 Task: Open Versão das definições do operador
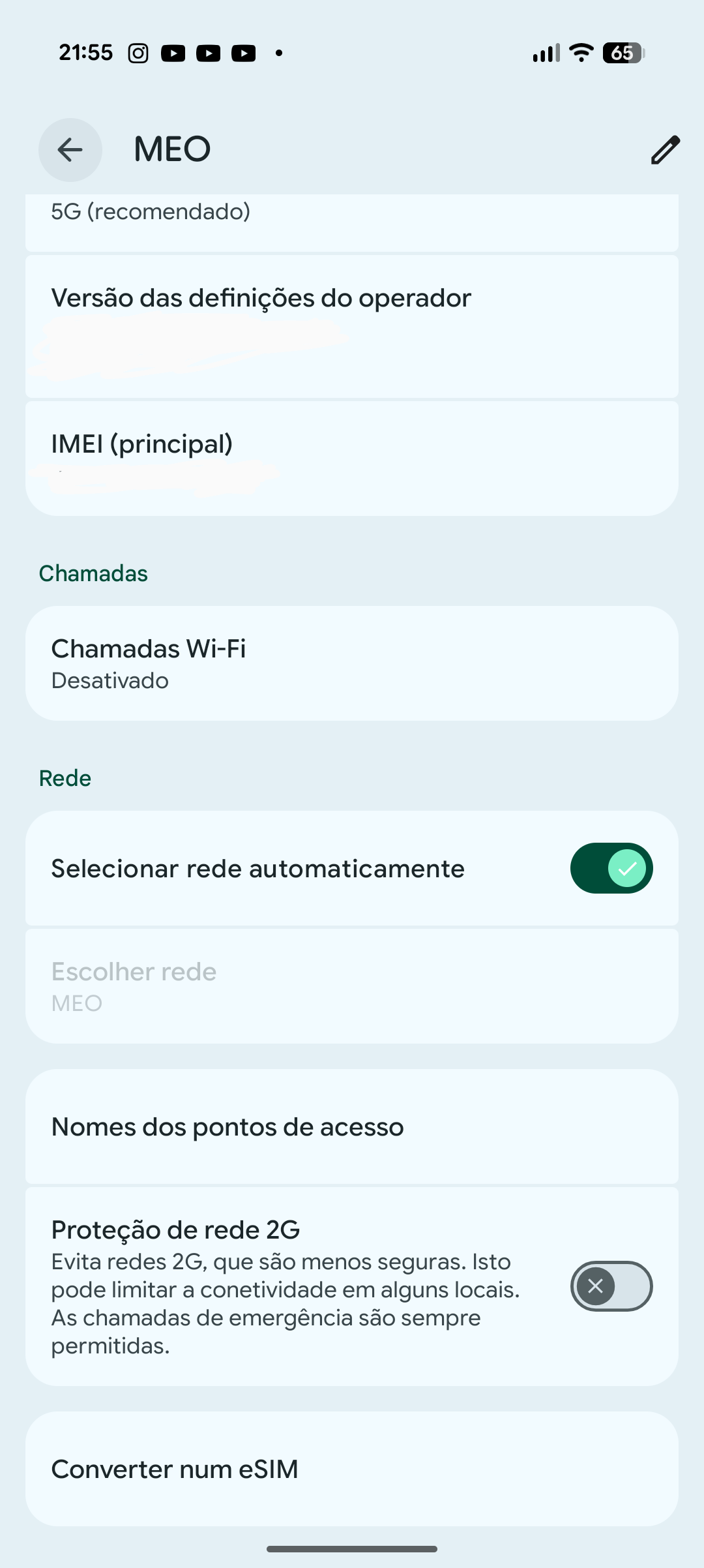coord(352,326)
